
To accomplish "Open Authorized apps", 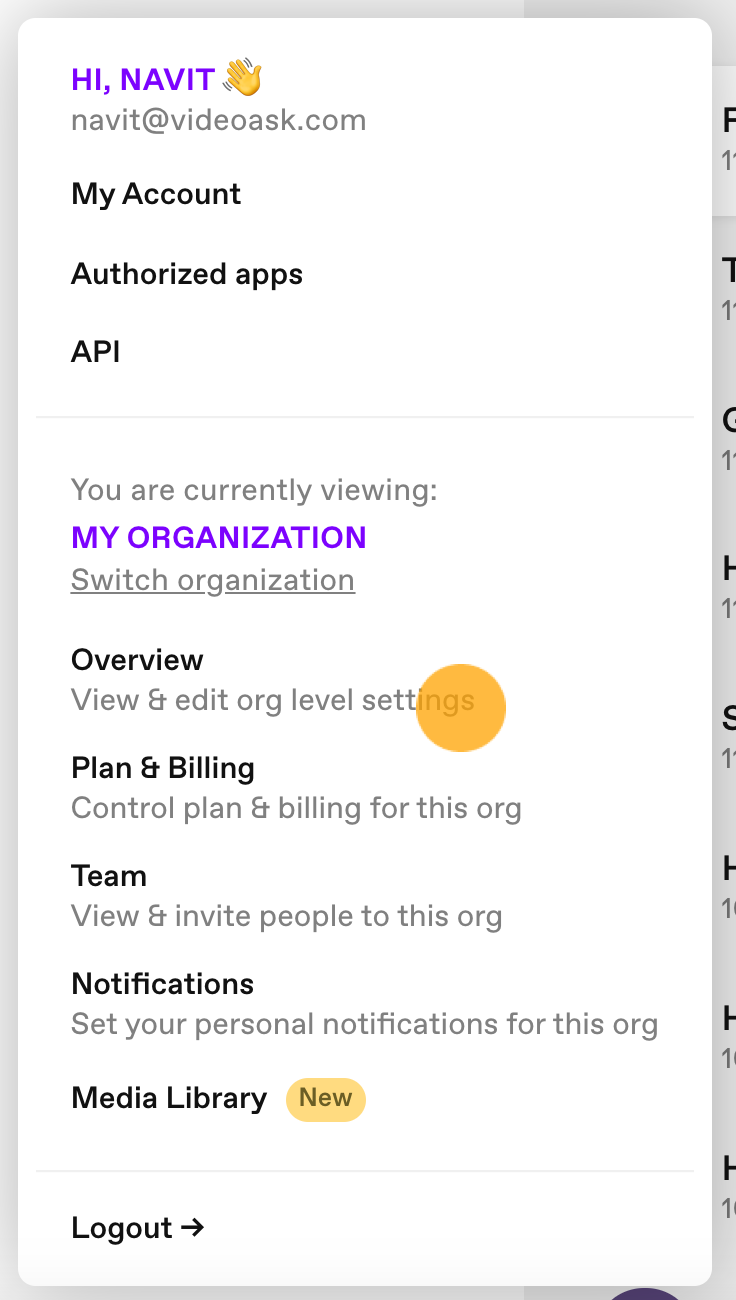I will click(187, 274).
